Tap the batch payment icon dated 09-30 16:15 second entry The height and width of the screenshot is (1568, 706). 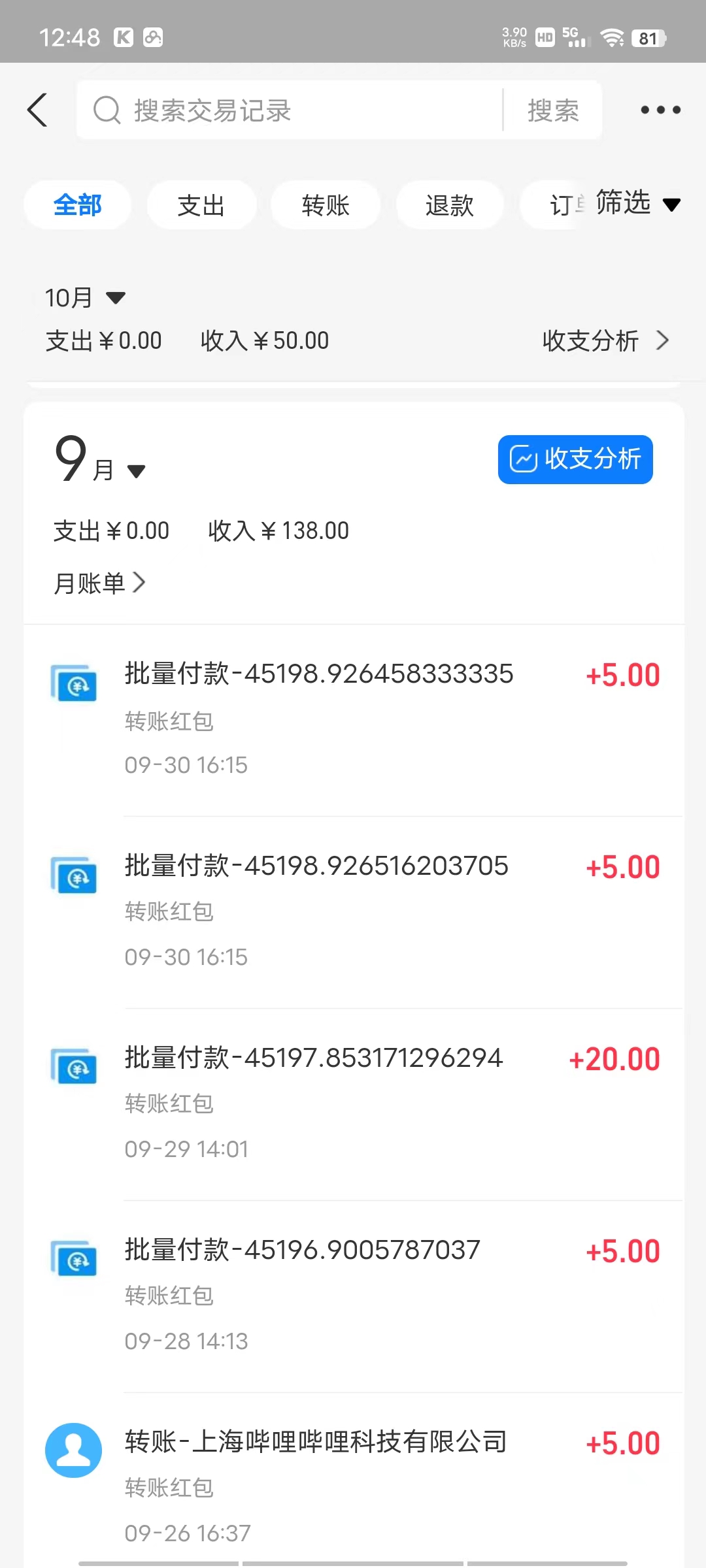74,876
